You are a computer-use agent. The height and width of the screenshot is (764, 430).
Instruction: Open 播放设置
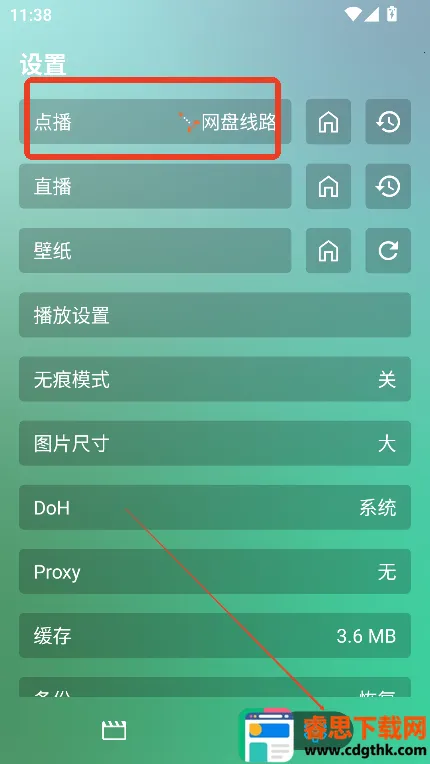point(215,315)
